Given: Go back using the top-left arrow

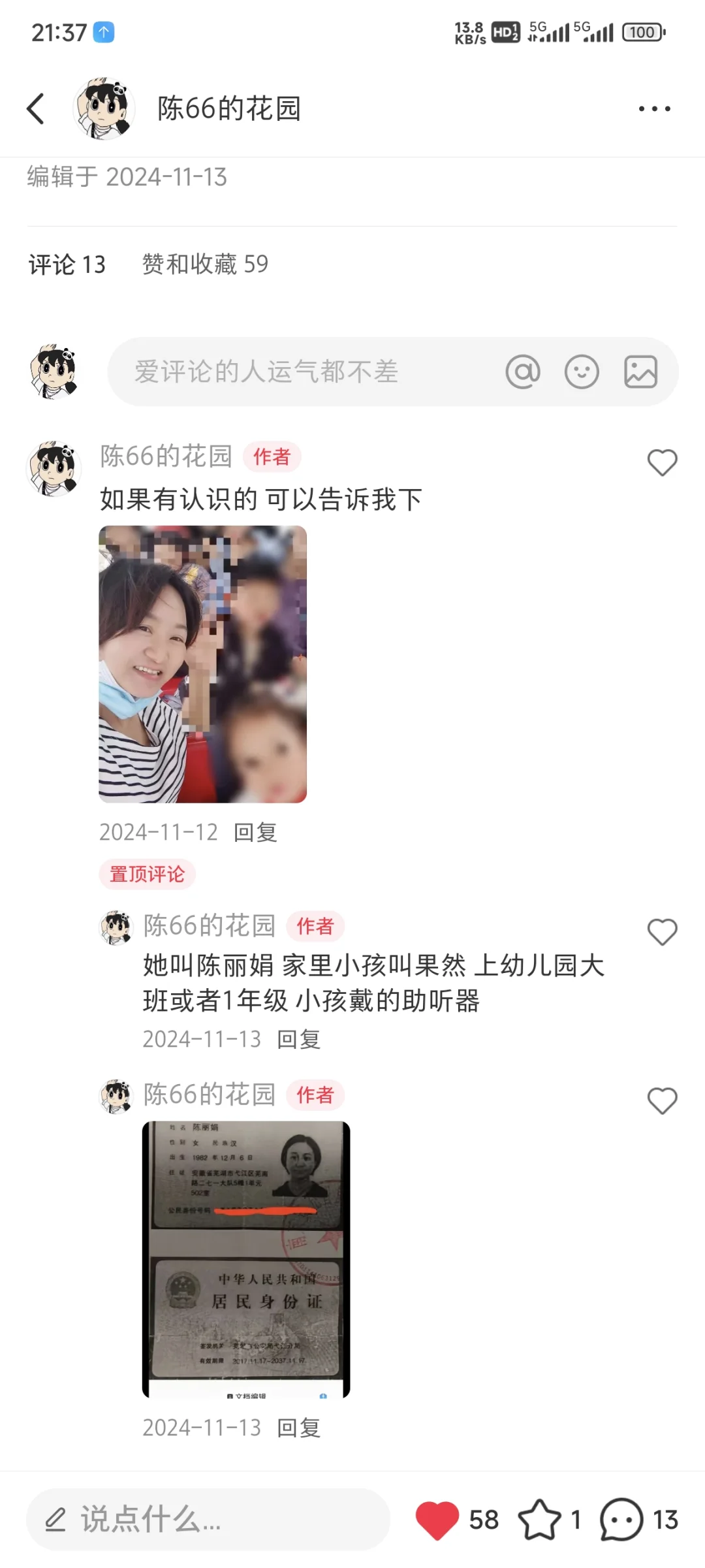Looking at the screenshot, I should tap(36, 108).
